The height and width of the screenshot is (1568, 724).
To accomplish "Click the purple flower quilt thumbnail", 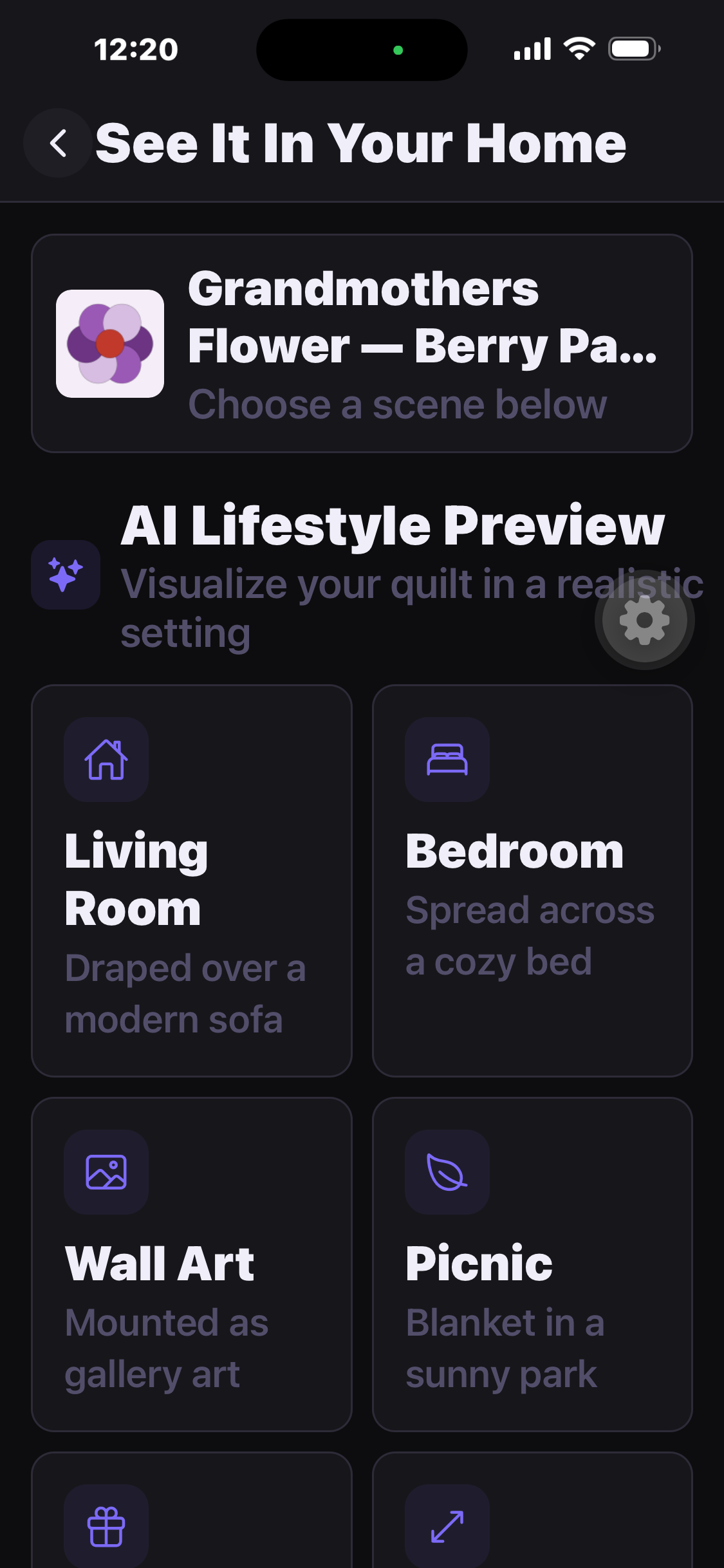I will (109, 344).
